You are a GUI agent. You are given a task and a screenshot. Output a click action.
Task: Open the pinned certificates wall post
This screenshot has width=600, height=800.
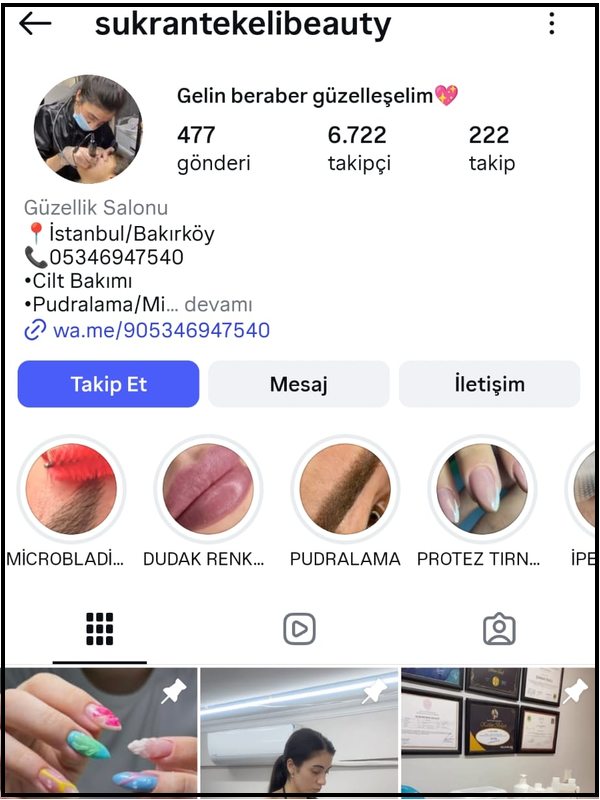point(497,735)
